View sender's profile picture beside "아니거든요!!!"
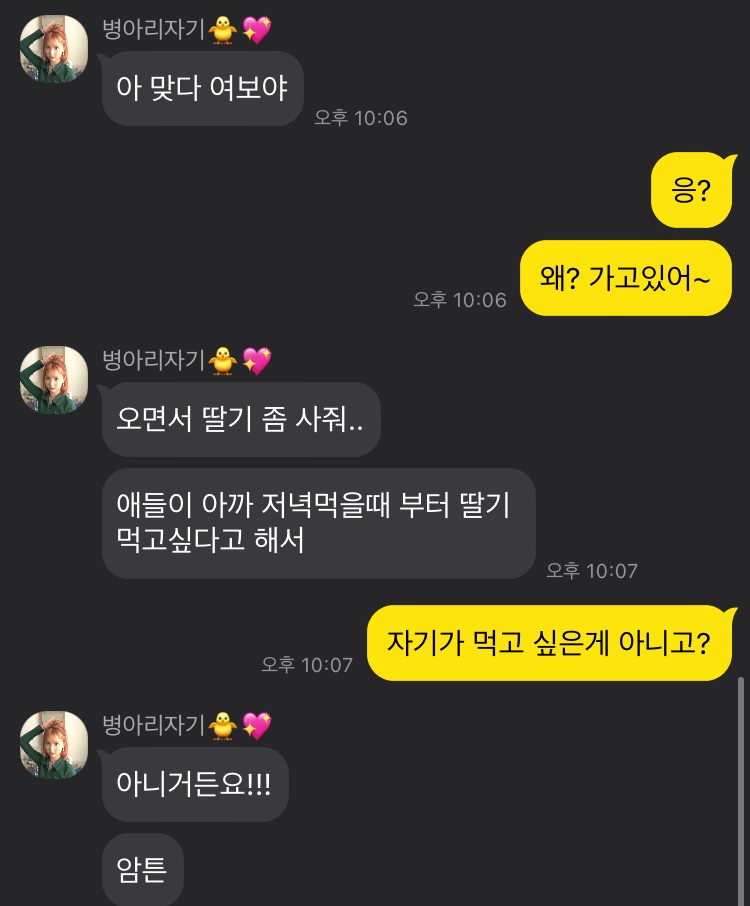750x906 pixels. click(53, 746)
